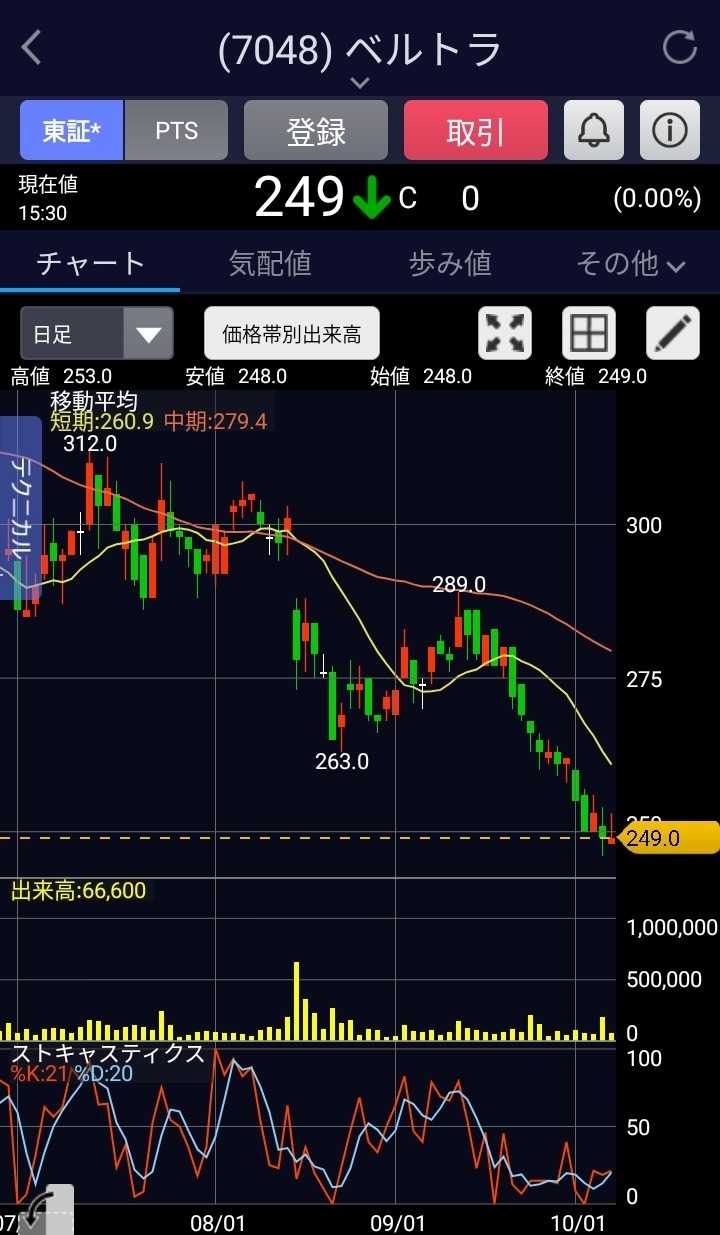
Task: Tap the red 取引 button
Action: 476,131
